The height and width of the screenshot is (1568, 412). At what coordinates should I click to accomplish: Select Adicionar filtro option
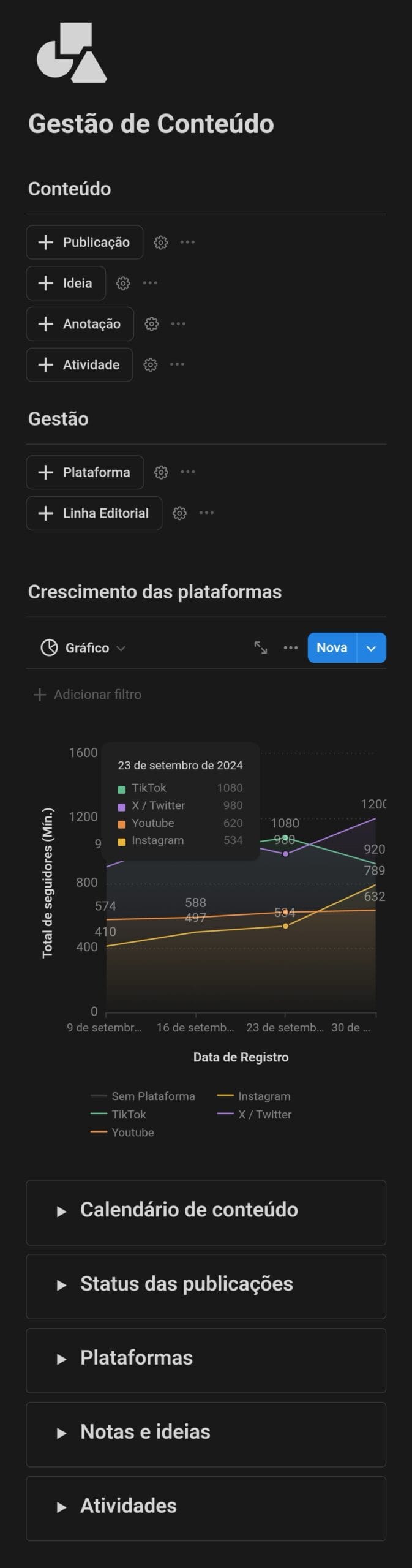[x=88, y=695]
